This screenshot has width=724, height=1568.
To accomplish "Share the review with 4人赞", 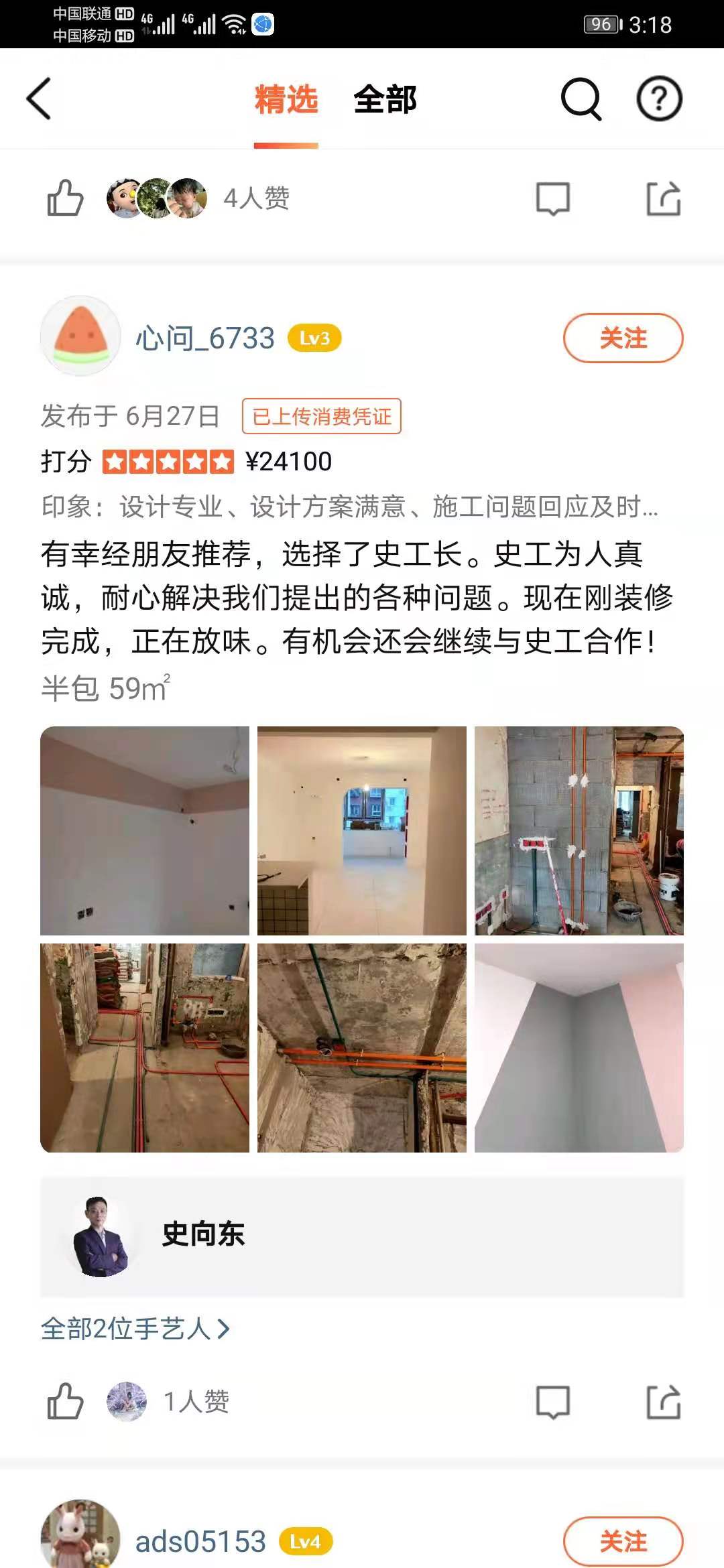I will (663, 199).
